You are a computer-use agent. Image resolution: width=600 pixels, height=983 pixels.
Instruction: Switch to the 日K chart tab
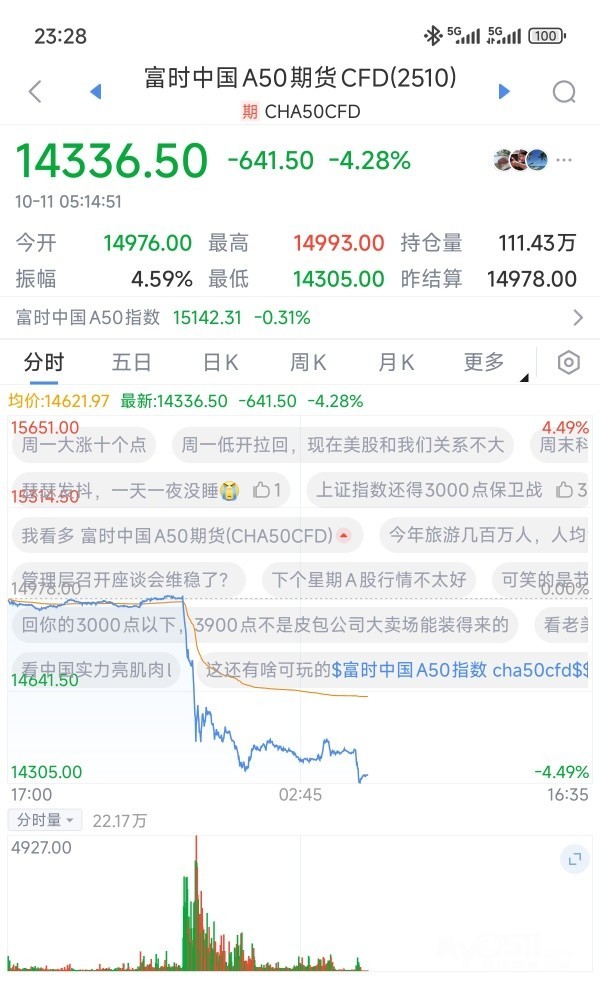[220, 362]
